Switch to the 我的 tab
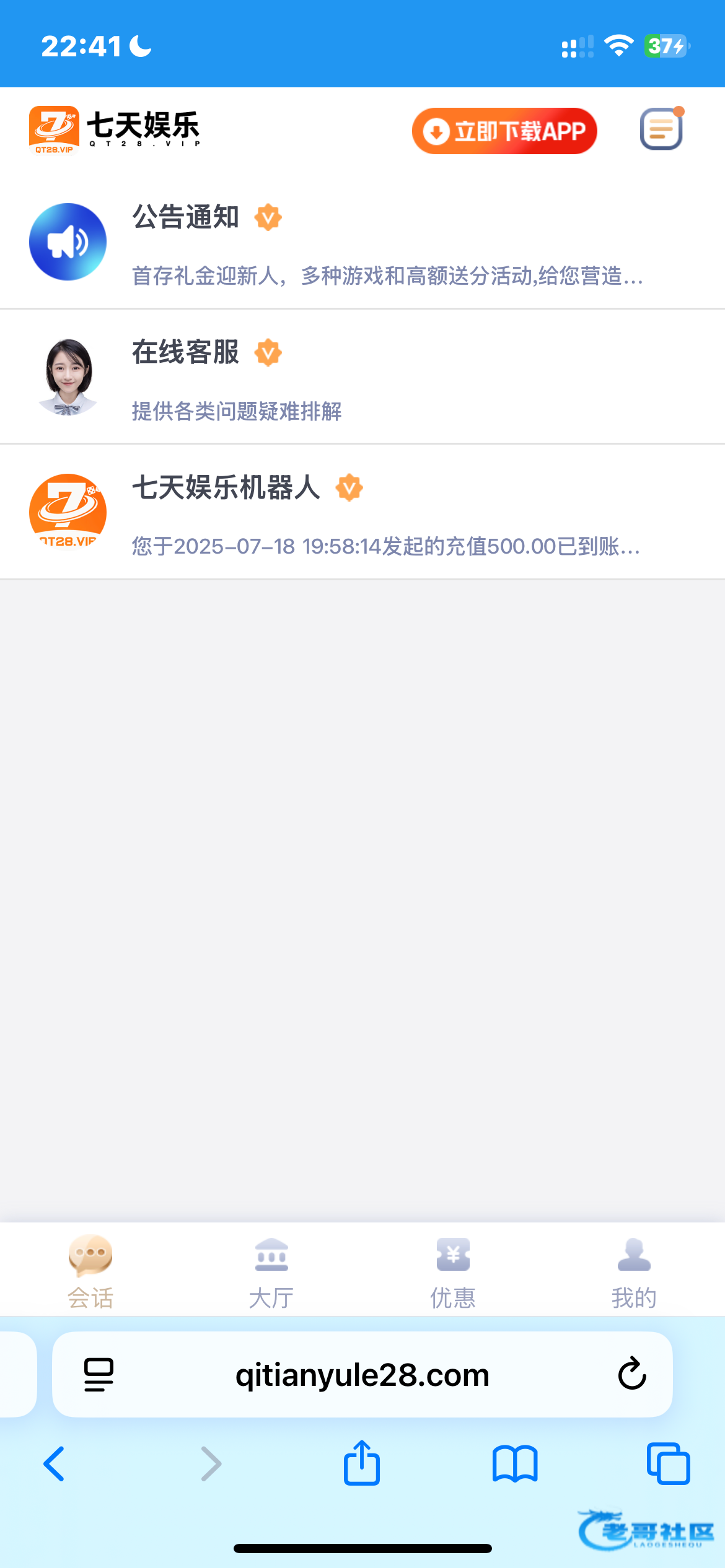Screen dimensions: 725x1568 pos(634,1271)
